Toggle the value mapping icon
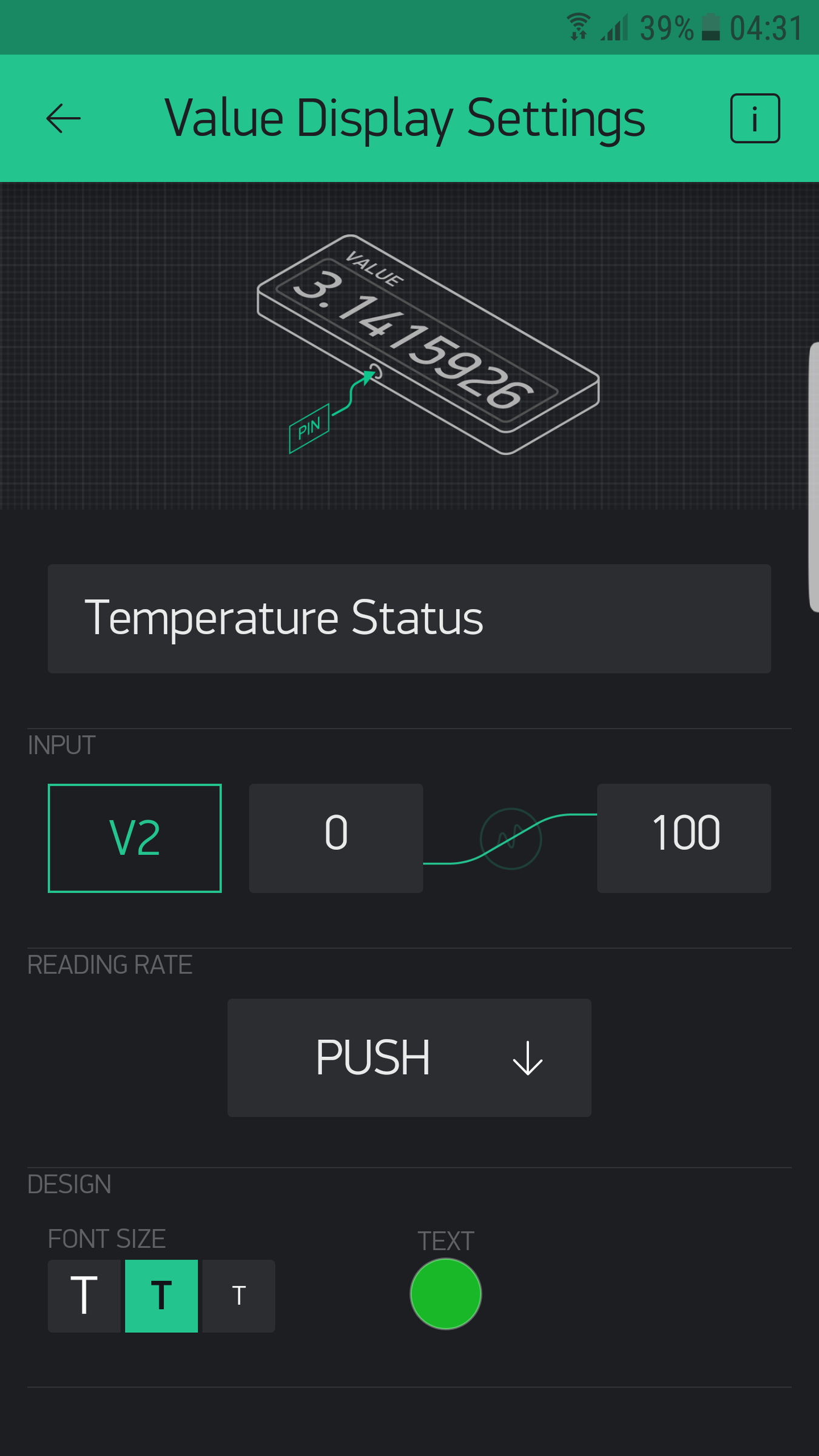Screen dimensions: 819x1456 (510, 838)
